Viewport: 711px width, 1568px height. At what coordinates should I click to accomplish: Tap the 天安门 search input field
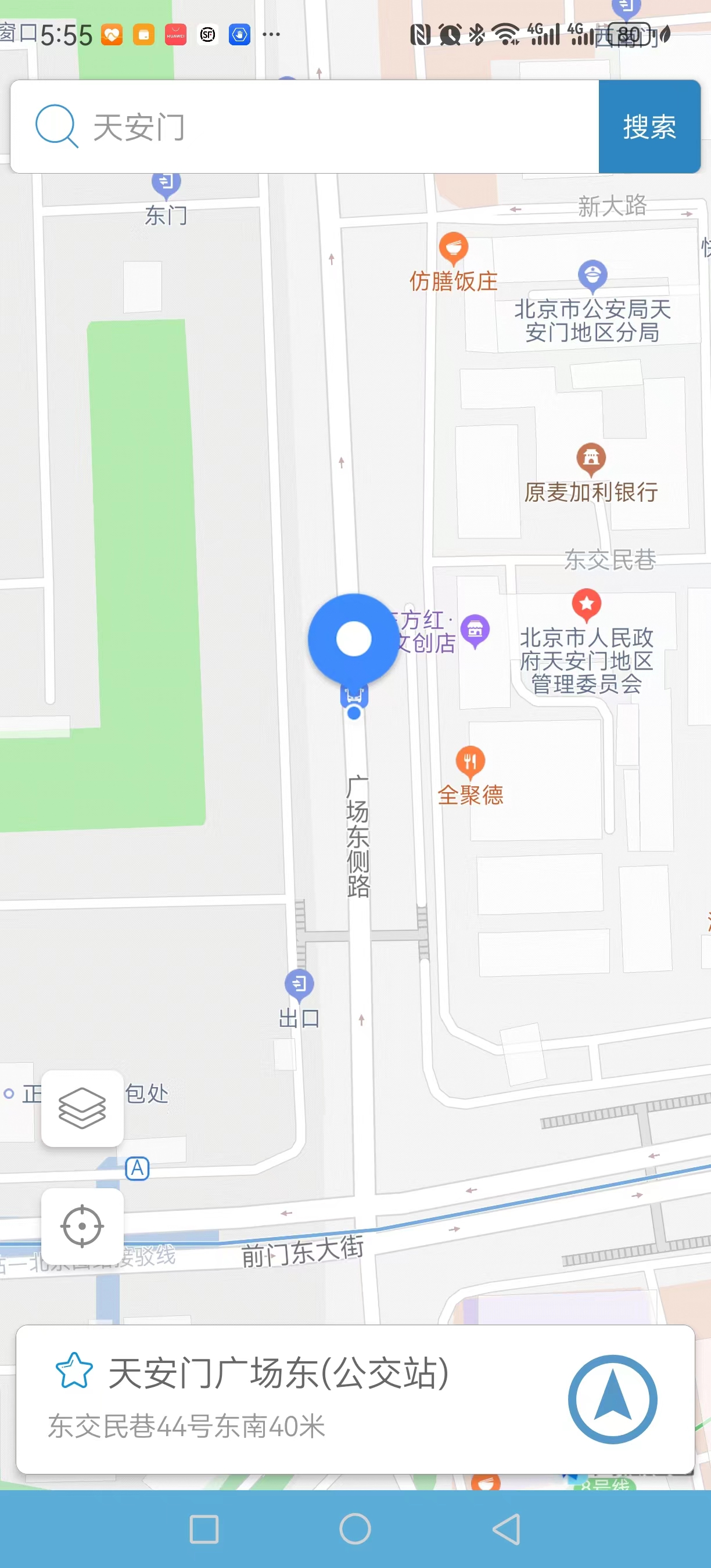243,128
